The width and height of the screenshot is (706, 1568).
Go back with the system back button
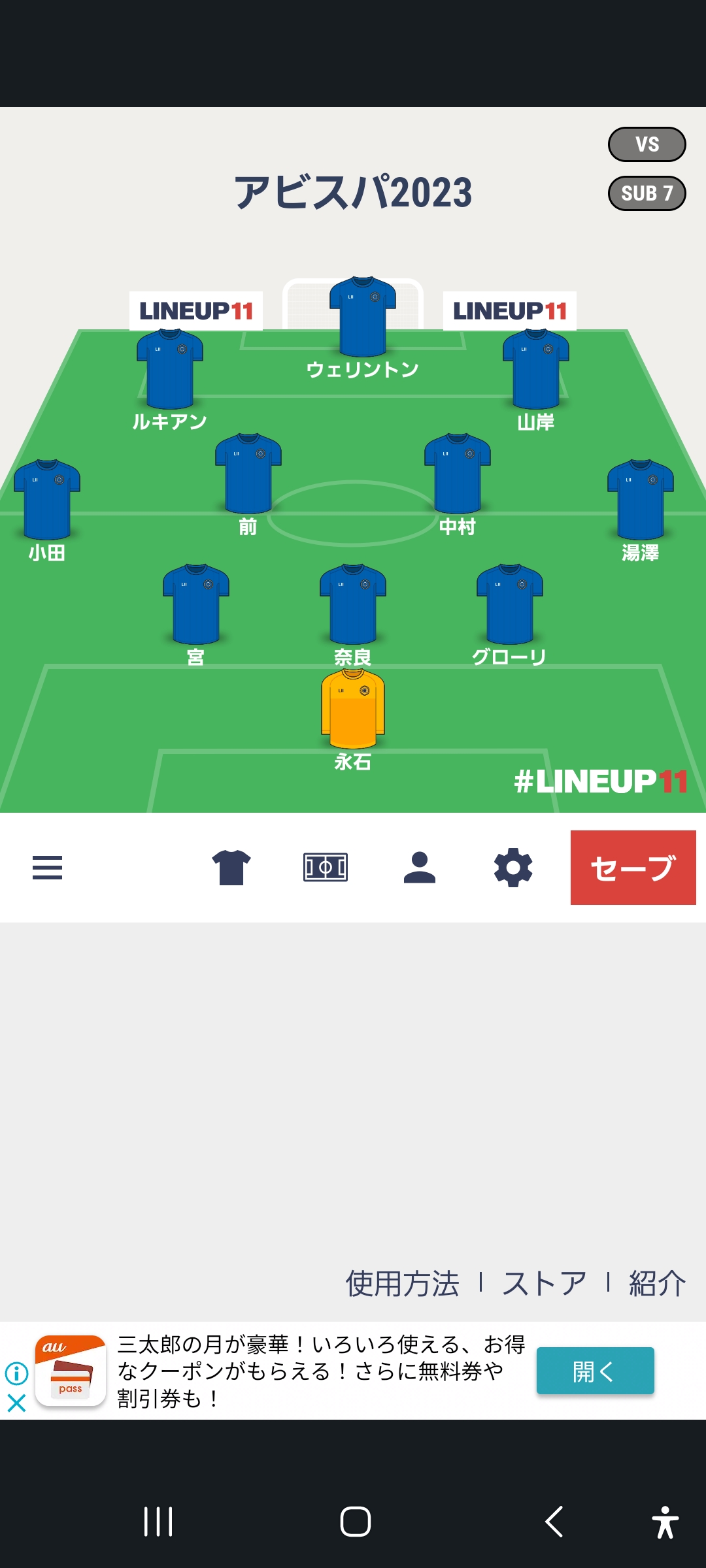point(554,1522)
